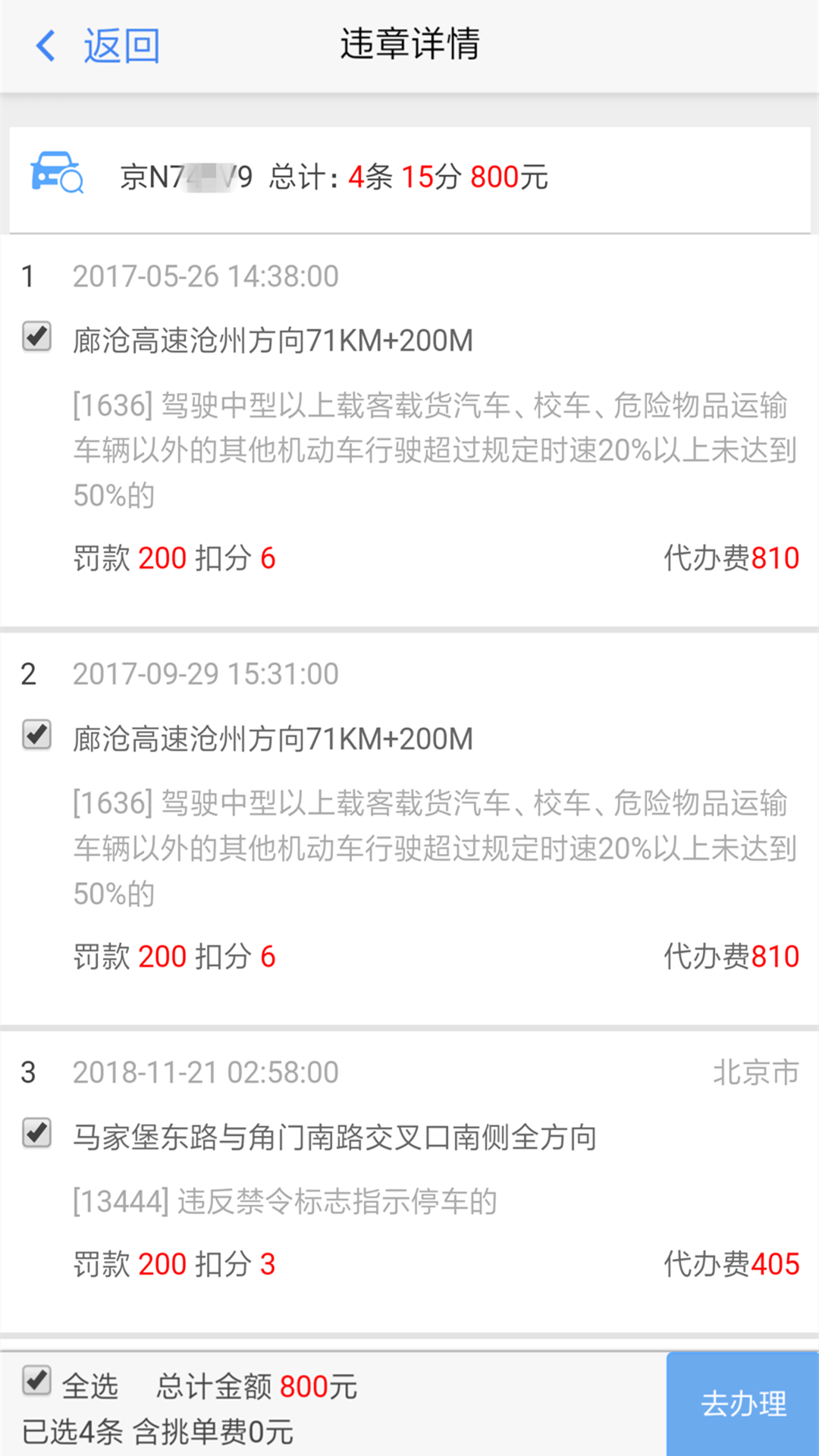Tap the car search icon beside the plate number
The image size is (819, 1456).
(57, 176)
